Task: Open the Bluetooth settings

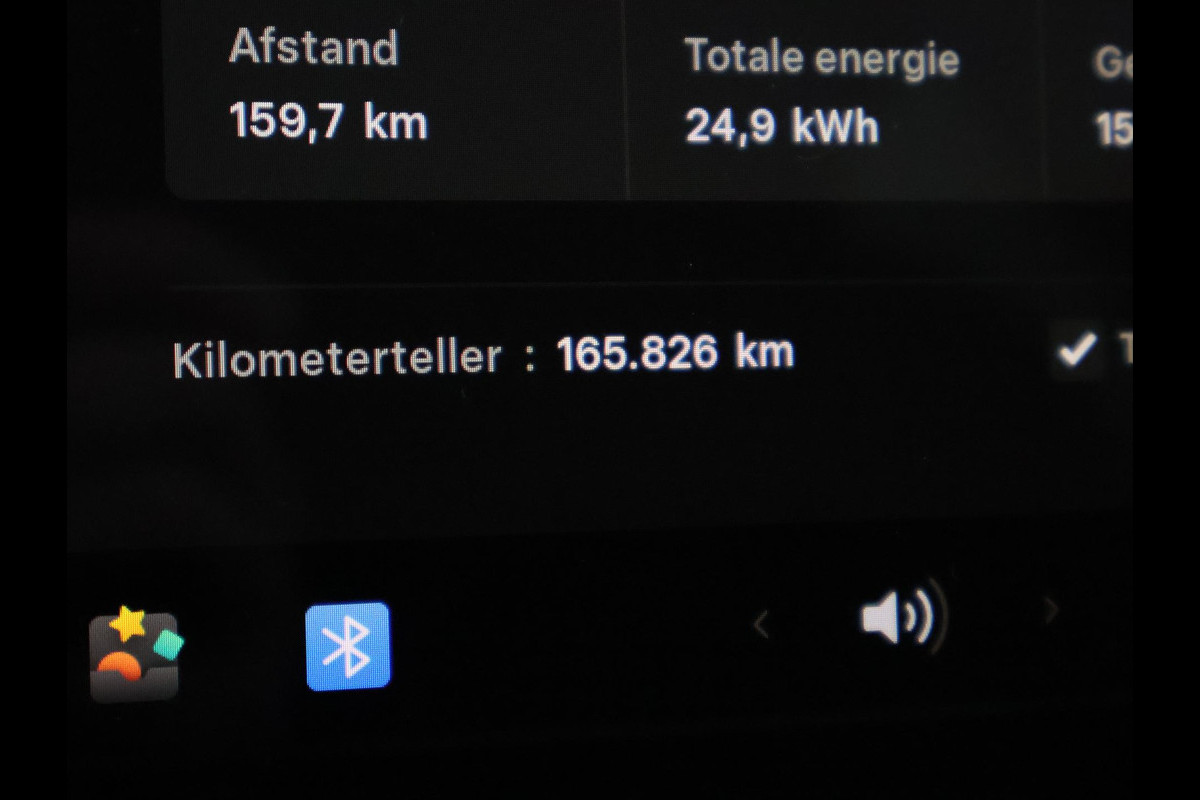Action: [x=347, y=646]
